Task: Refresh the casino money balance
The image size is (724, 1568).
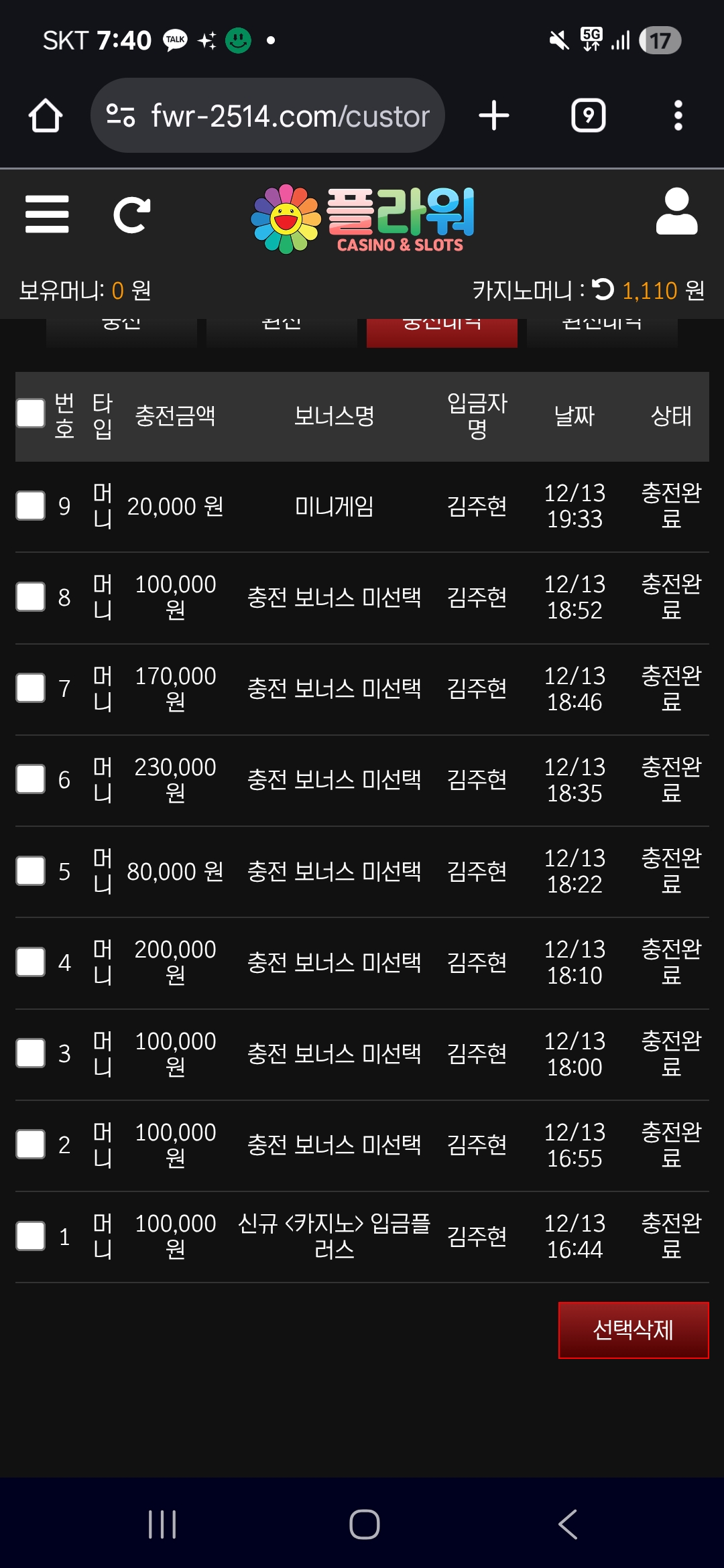Action: (x=603, y=289)
